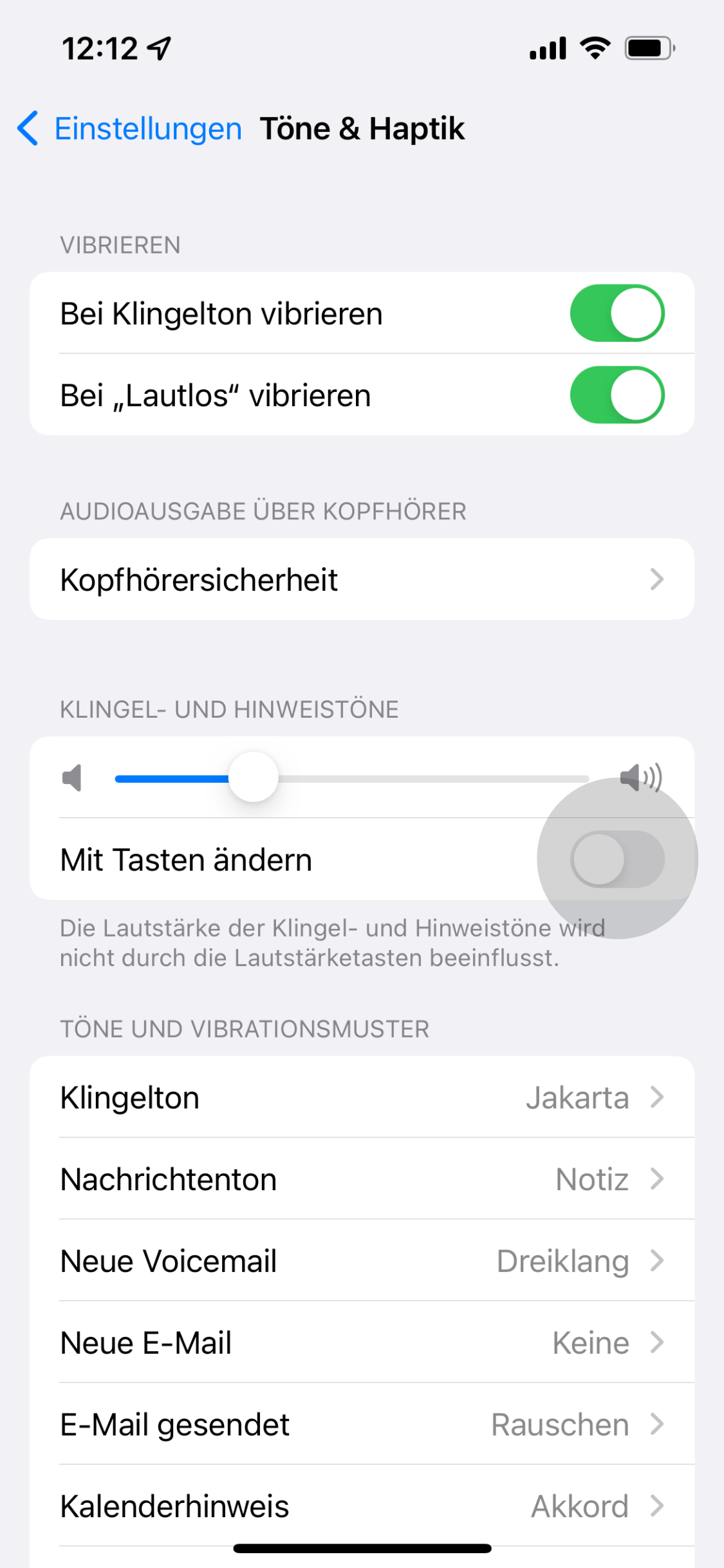Tap the loud speaker icon beside the slider
The width and height of the screenshot is (724, 1568).
pyautogui.click(x=643, y=778)
